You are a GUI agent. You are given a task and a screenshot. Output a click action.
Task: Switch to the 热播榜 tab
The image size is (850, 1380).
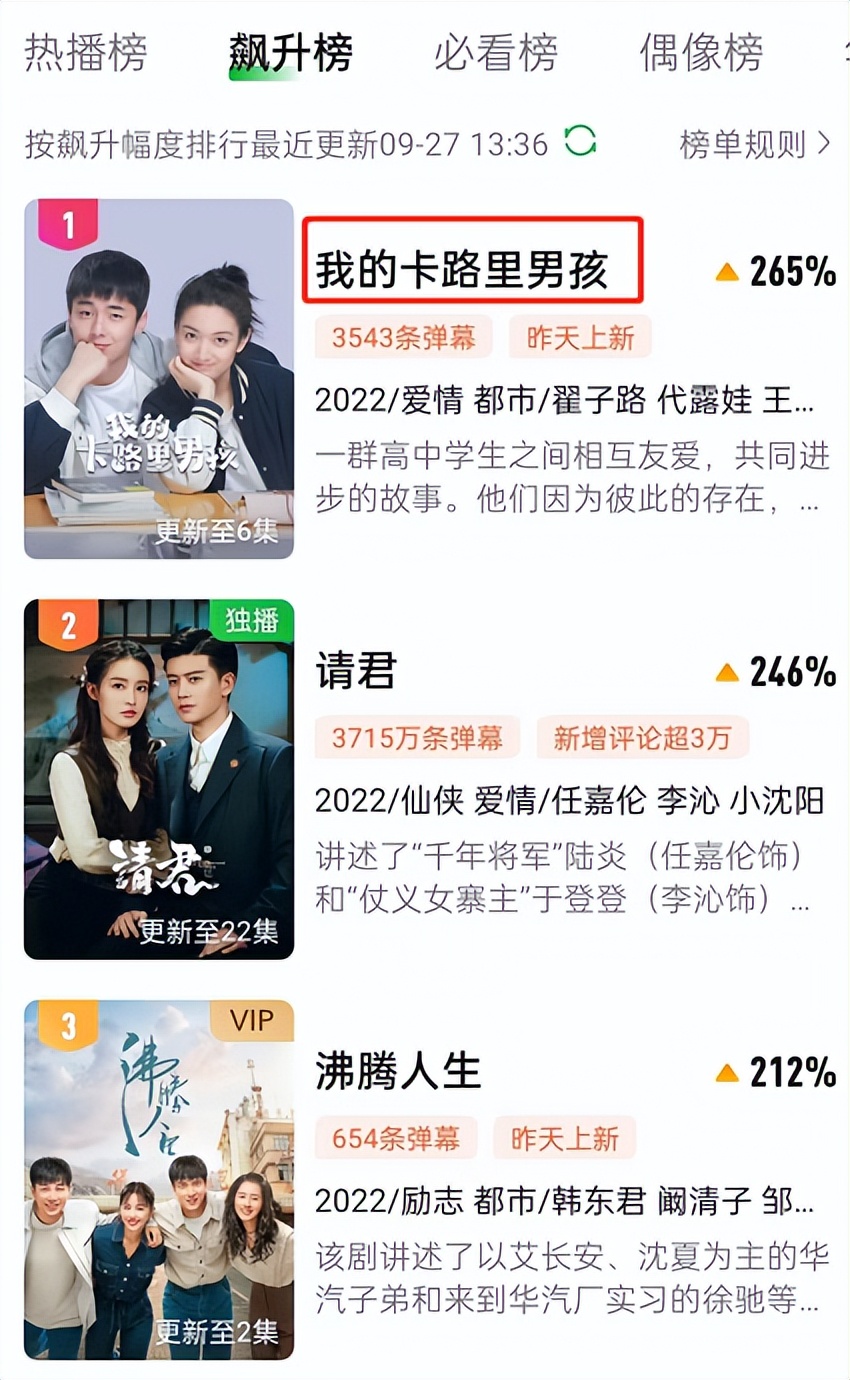click(x=83, y=52)
